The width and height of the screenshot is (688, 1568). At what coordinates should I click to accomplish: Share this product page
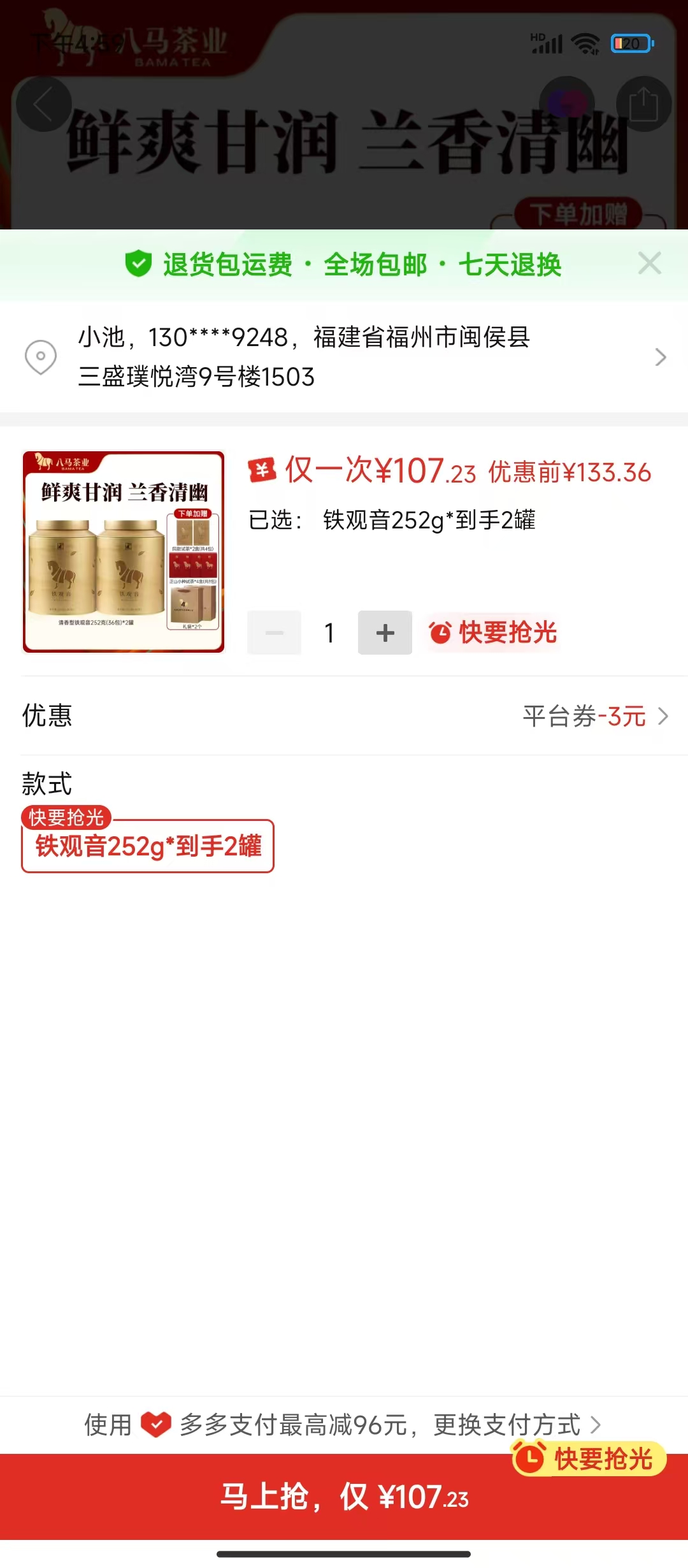643,105
